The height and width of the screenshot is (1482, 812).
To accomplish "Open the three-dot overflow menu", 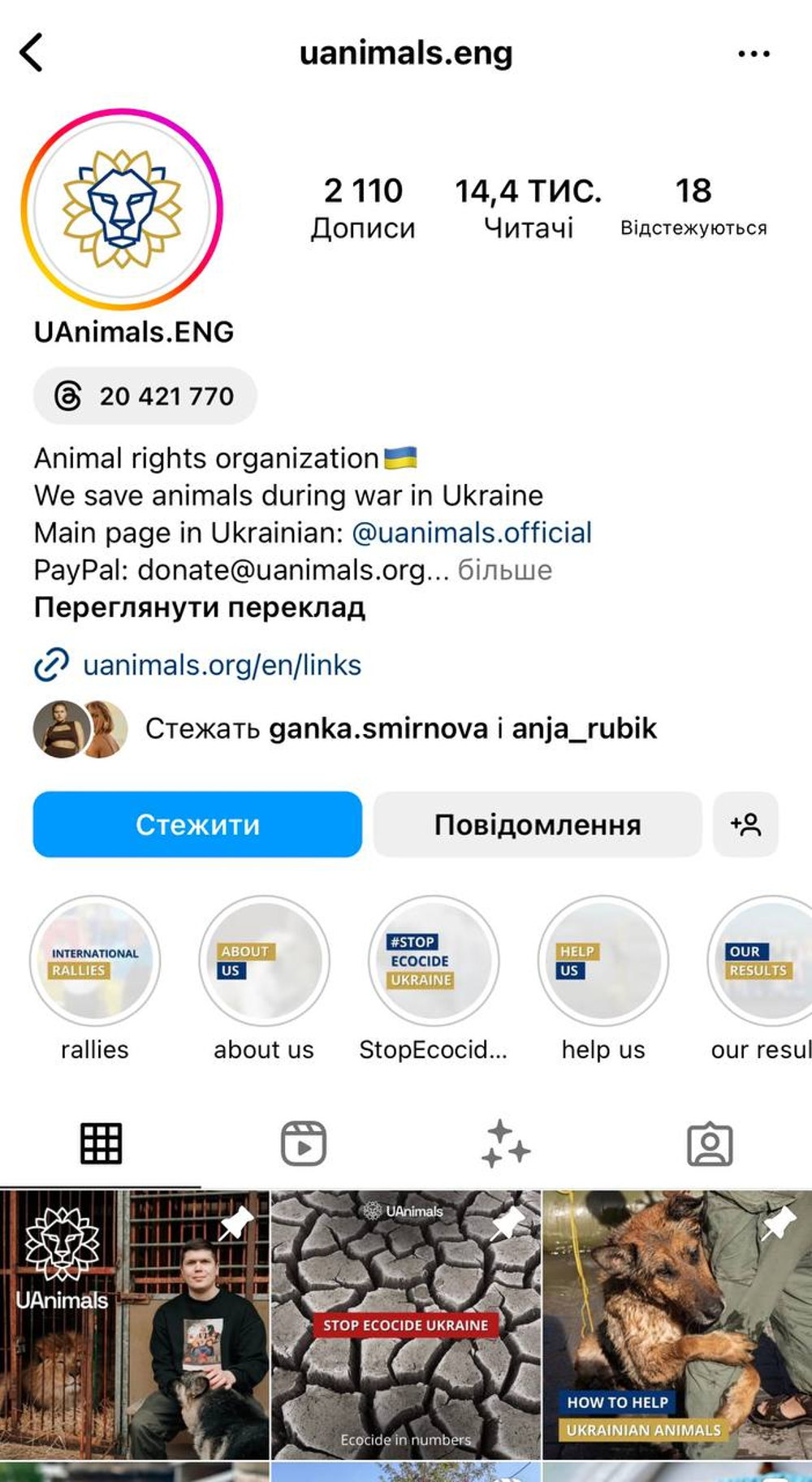I will tap(754, 54).
